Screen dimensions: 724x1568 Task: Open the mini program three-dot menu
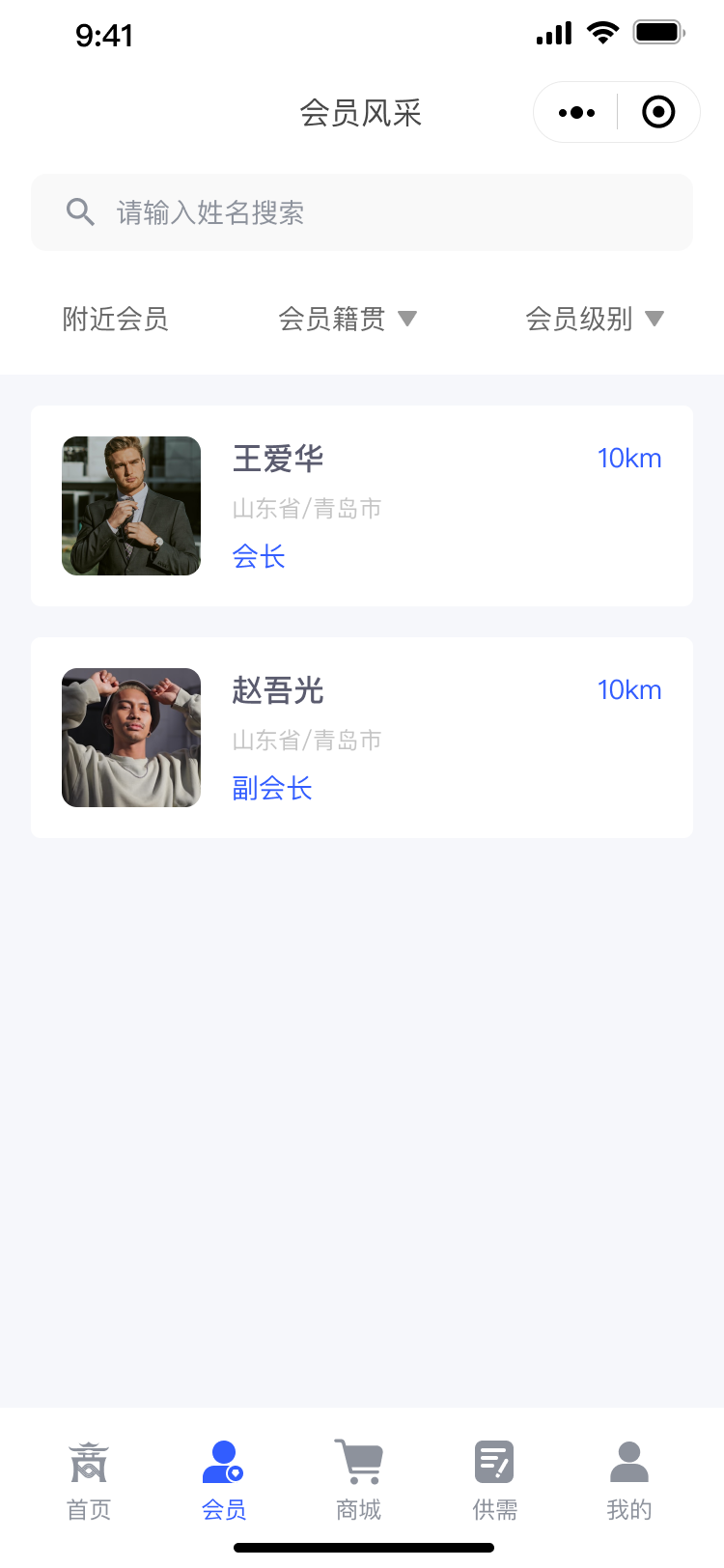tap(576, 113)
